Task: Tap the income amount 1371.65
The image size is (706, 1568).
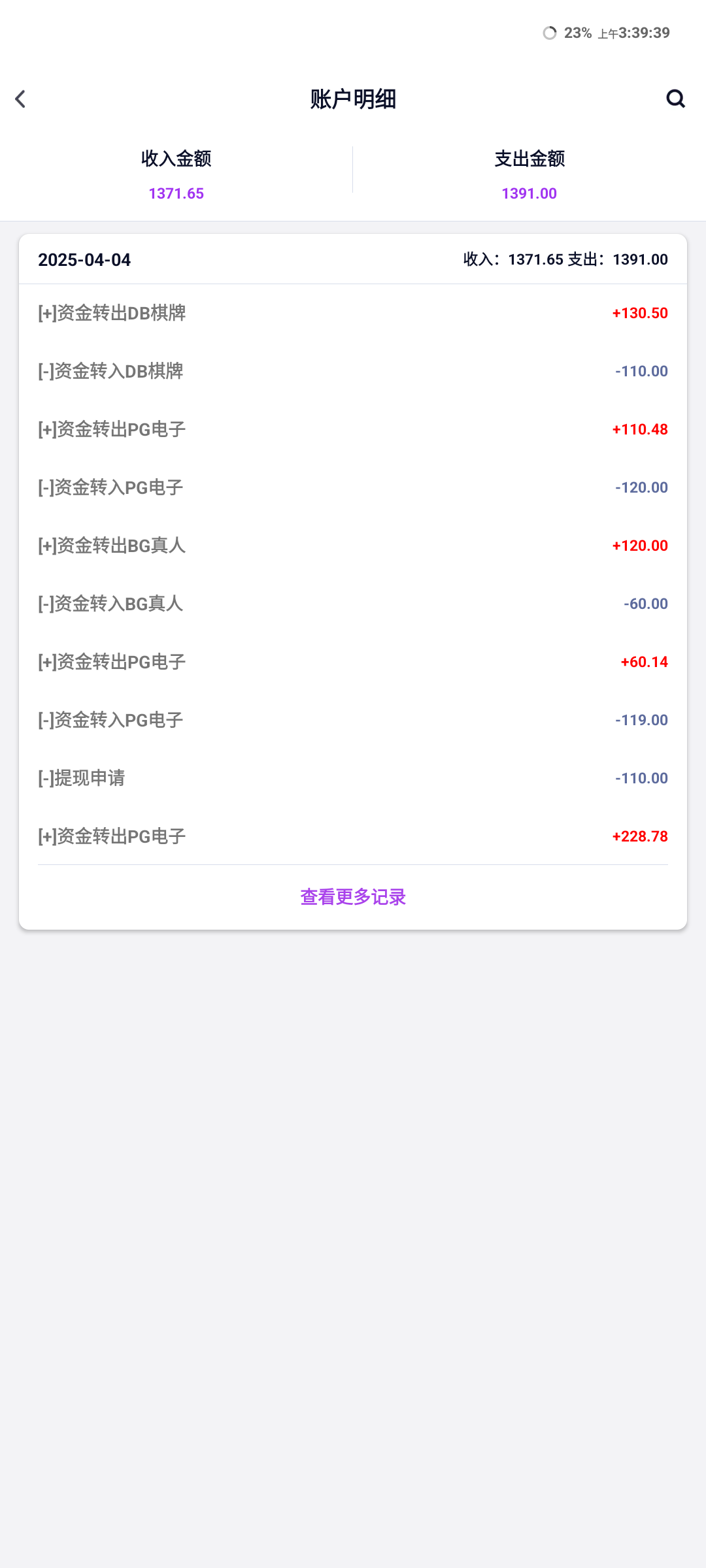Action: [x=176, y=193]
